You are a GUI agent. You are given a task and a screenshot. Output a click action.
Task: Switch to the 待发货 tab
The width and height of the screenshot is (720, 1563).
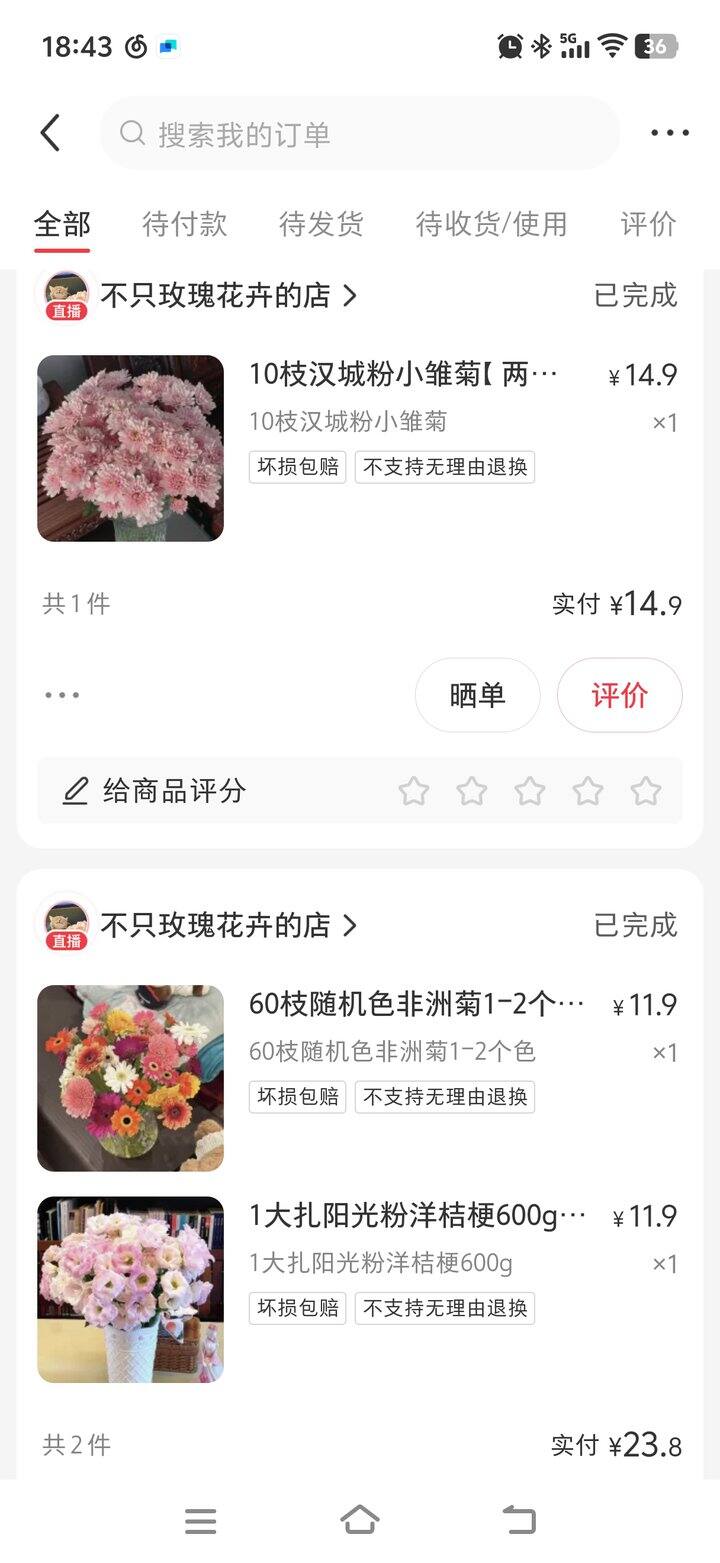[x=321, y=224]
